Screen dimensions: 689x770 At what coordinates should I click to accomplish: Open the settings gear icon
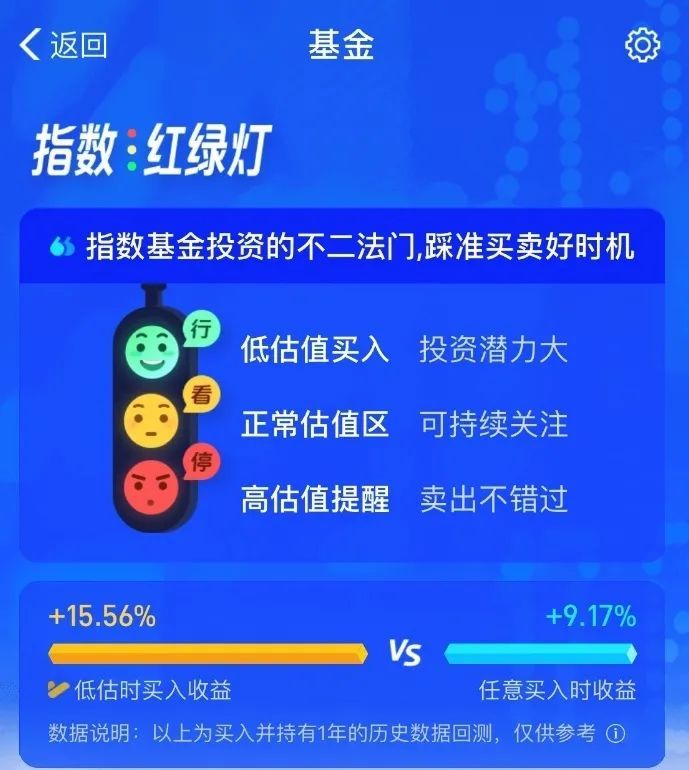click(642, 45)
